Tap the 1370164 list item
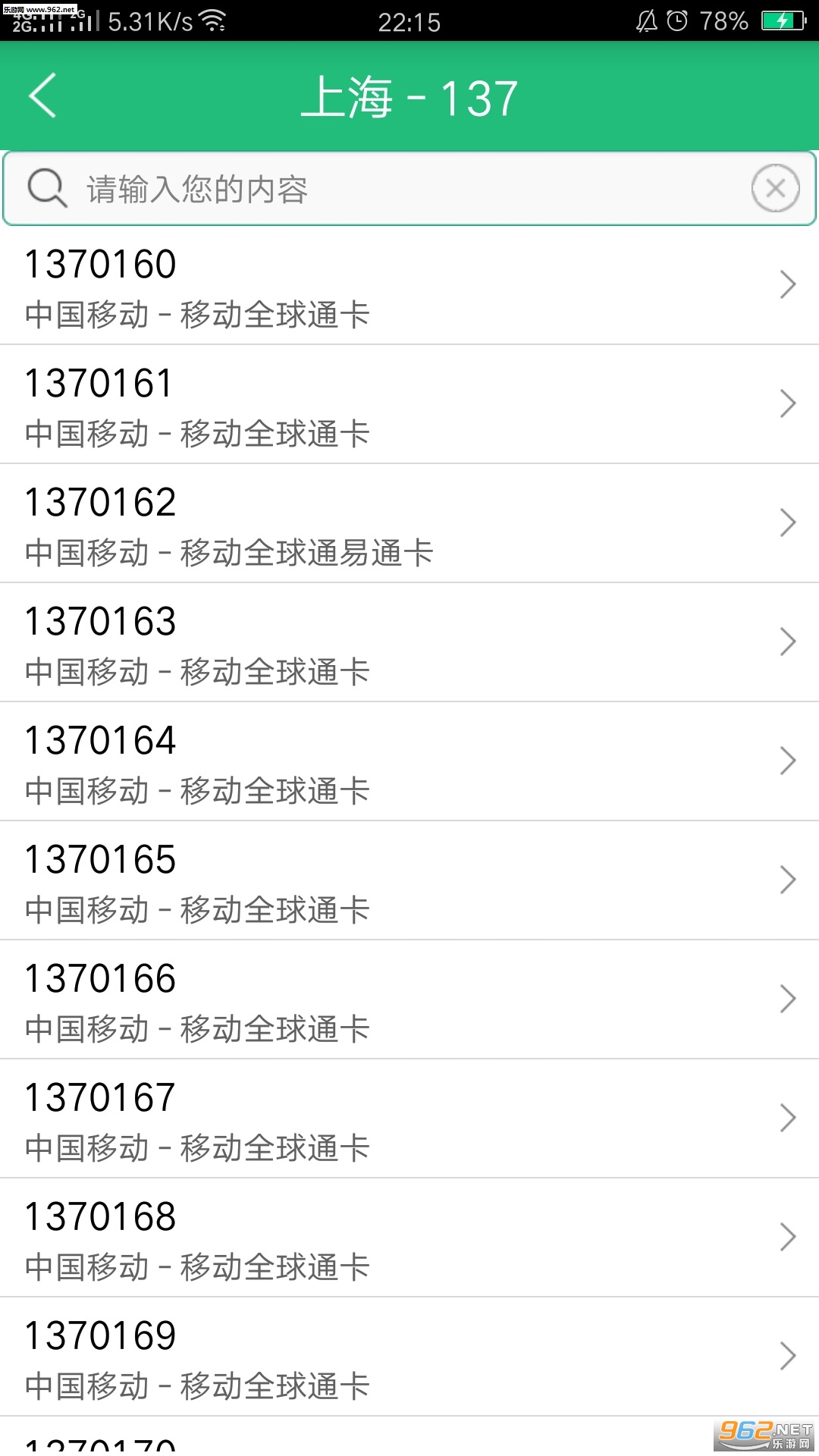 coord(409,762)
